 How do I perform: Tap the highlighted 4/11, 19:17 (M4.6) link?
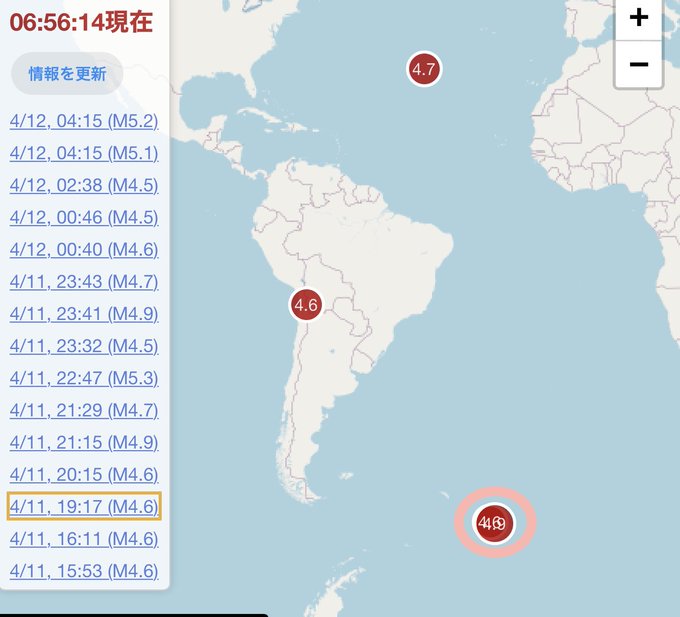(x=84, y=506)
